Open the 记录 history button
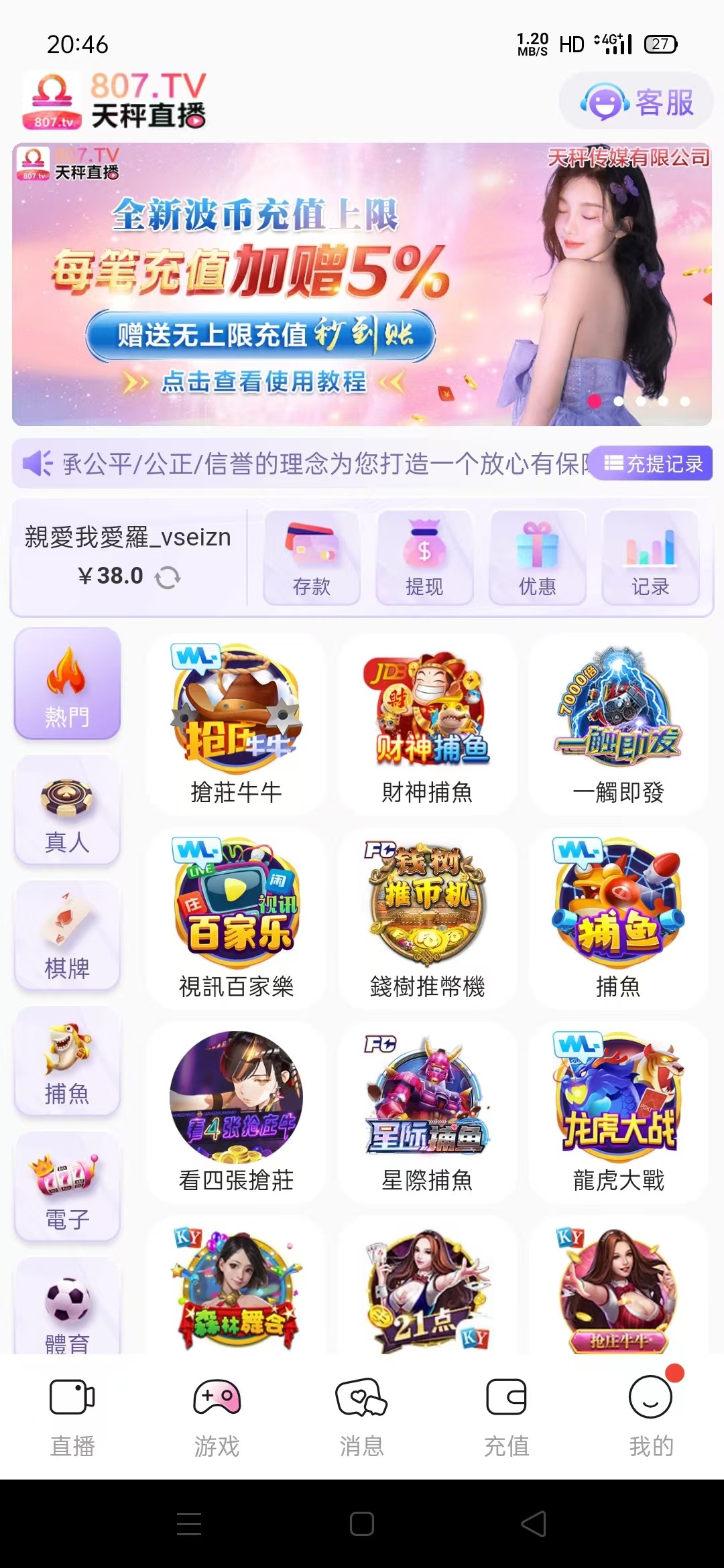 click(650, 558)
